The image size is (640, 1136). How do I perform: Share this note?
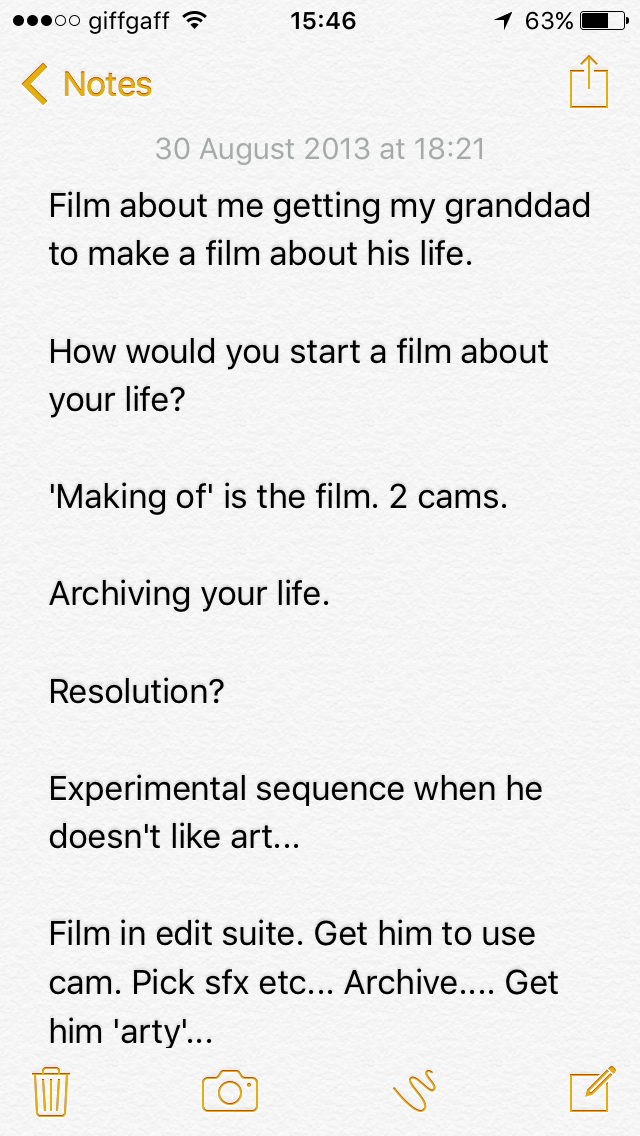[x=589, y=81]
